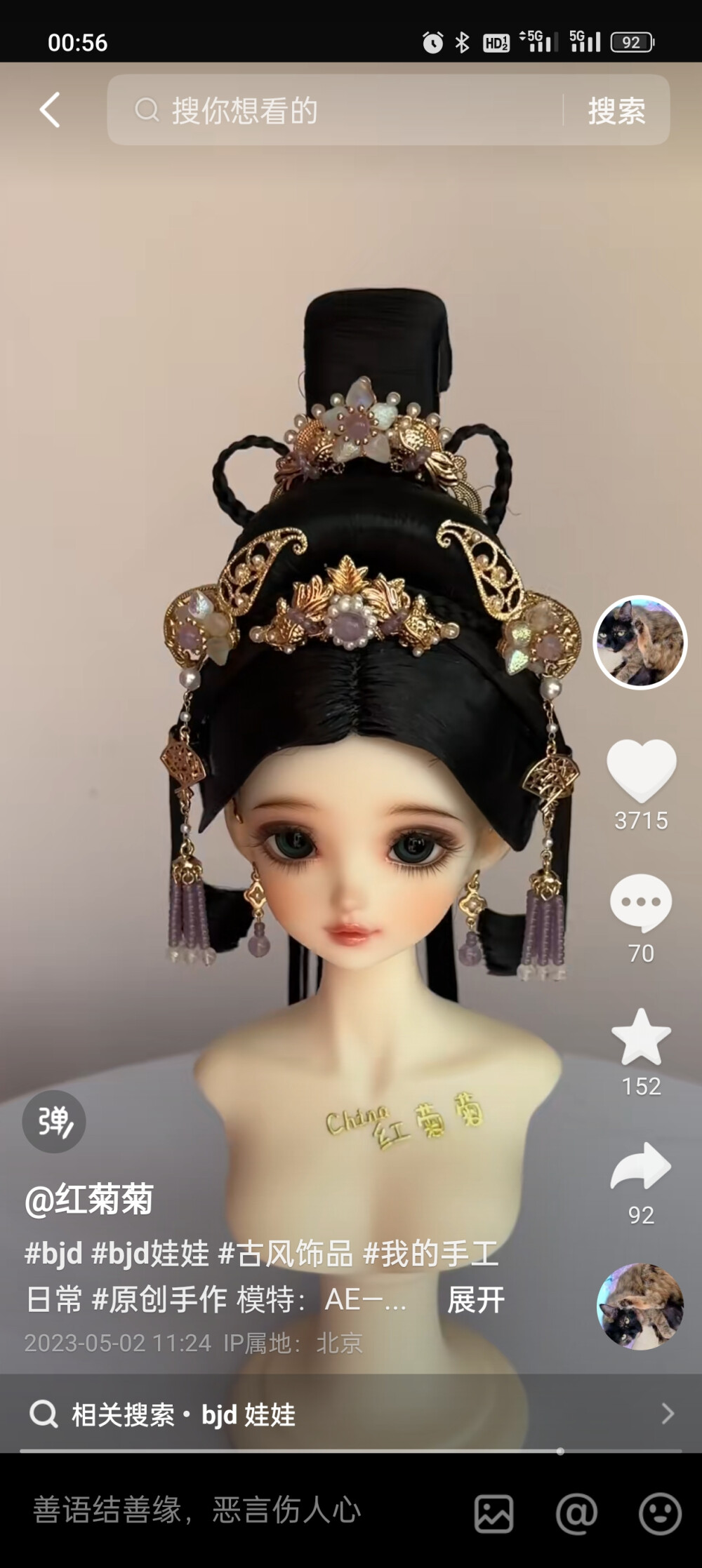This screenshot has width=702, height=1568.
Task: Expand the caption with 展开
Action: click(x=476, y=1299)
